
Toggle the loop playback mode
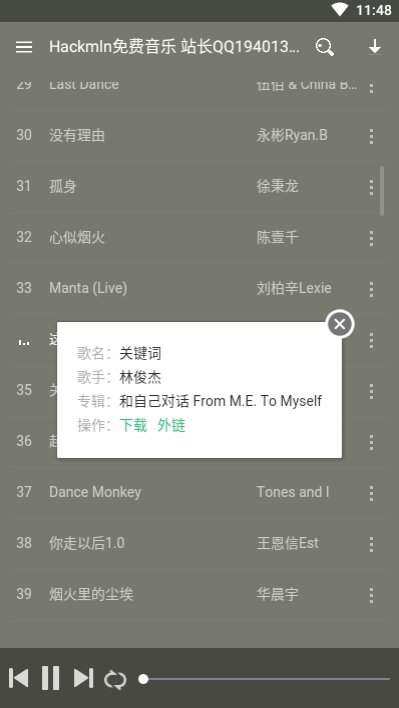(115, 680)
